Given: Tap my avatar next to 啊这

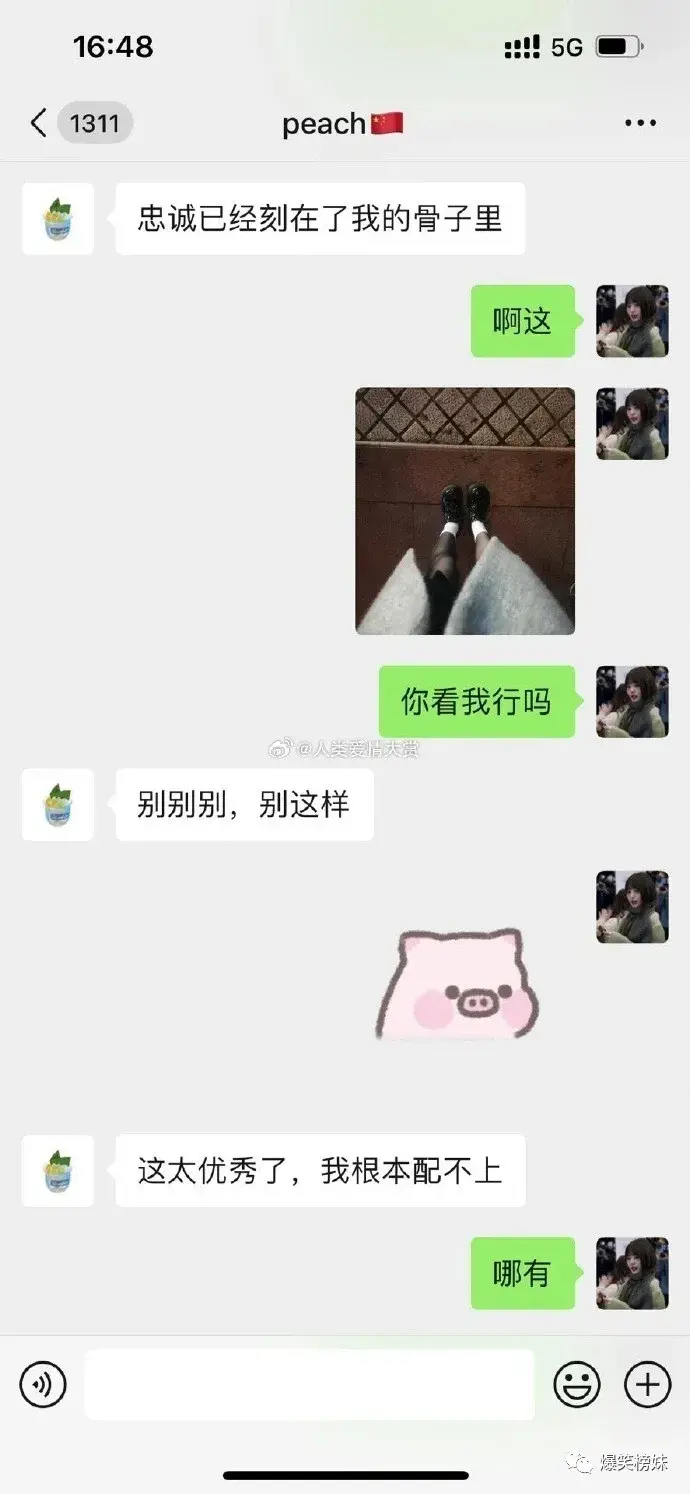Looking at the screenshot, I should tap(632, 321).
